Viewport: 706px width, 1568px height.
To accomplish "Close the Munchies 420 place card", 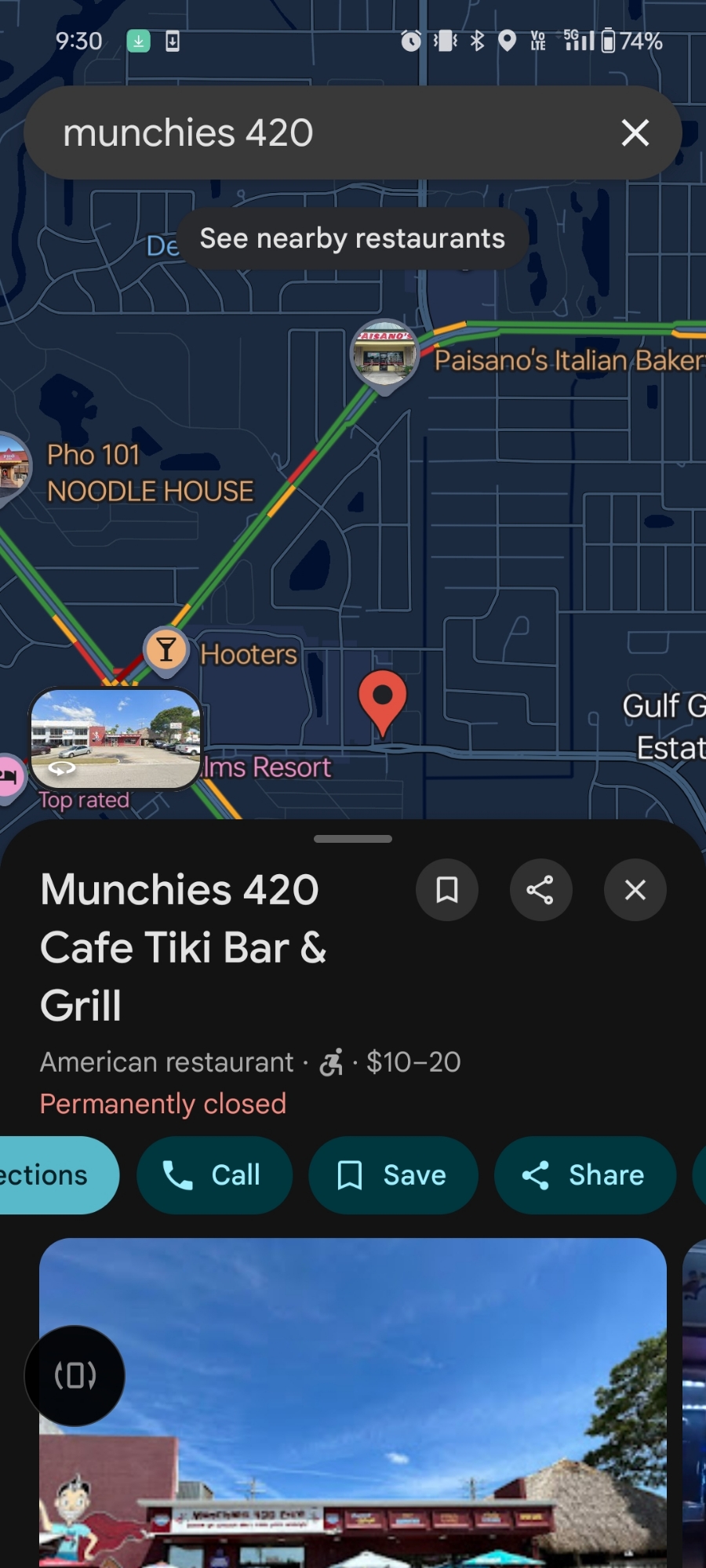I will pyautogui.click(x=635, y=890).
